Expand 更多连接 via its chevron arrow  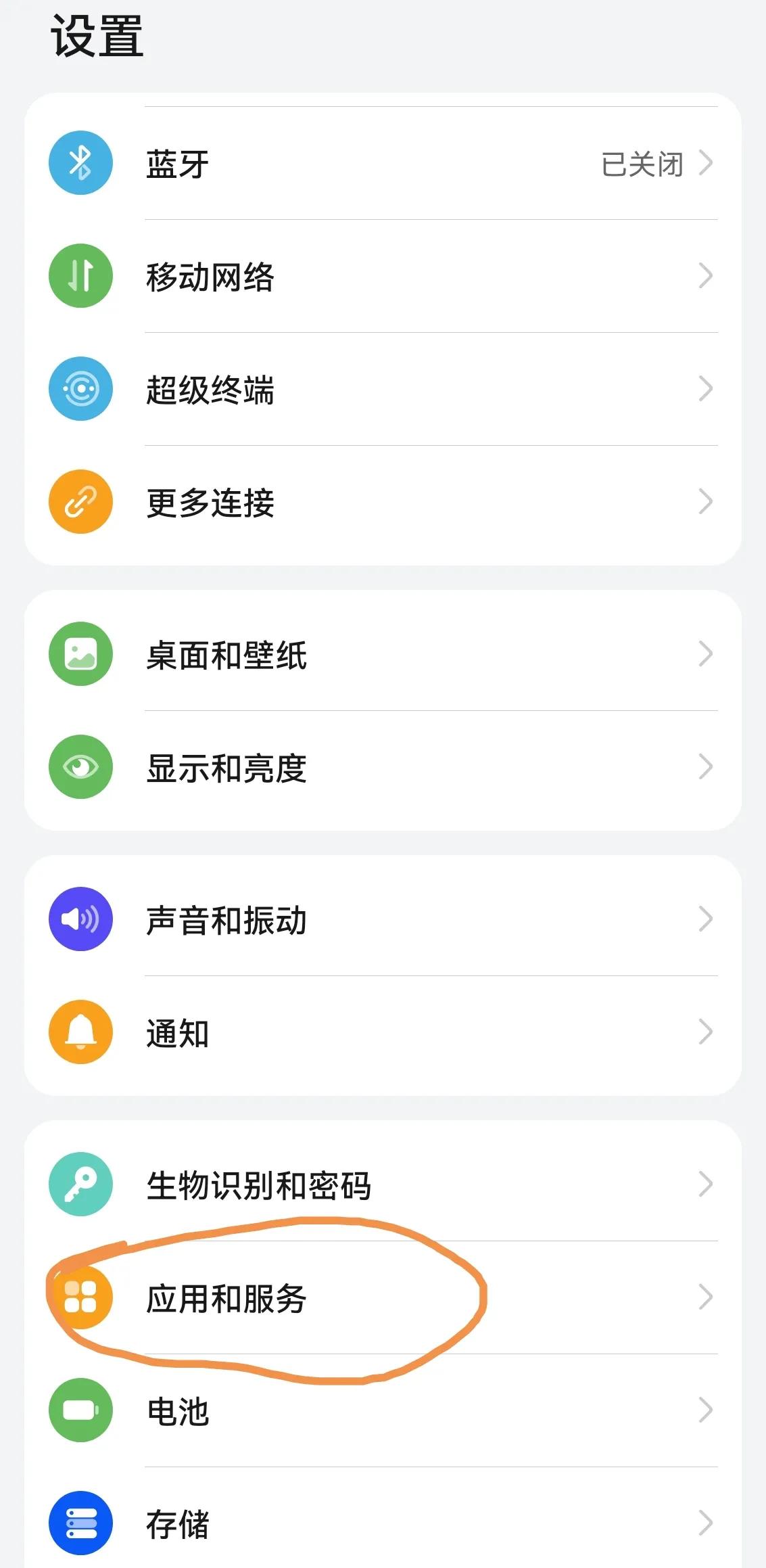[x=705, y=501]
